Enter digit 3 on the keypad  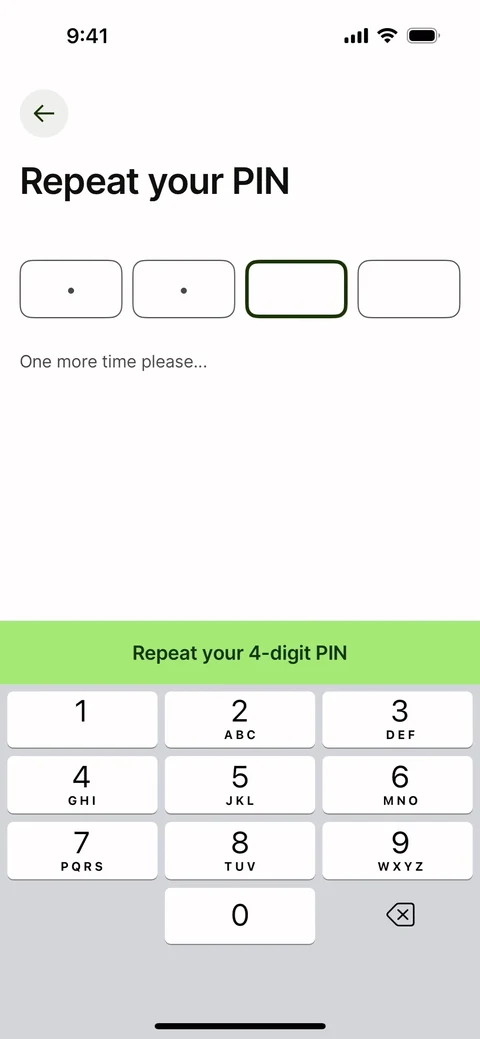click(x=398, y=720)
